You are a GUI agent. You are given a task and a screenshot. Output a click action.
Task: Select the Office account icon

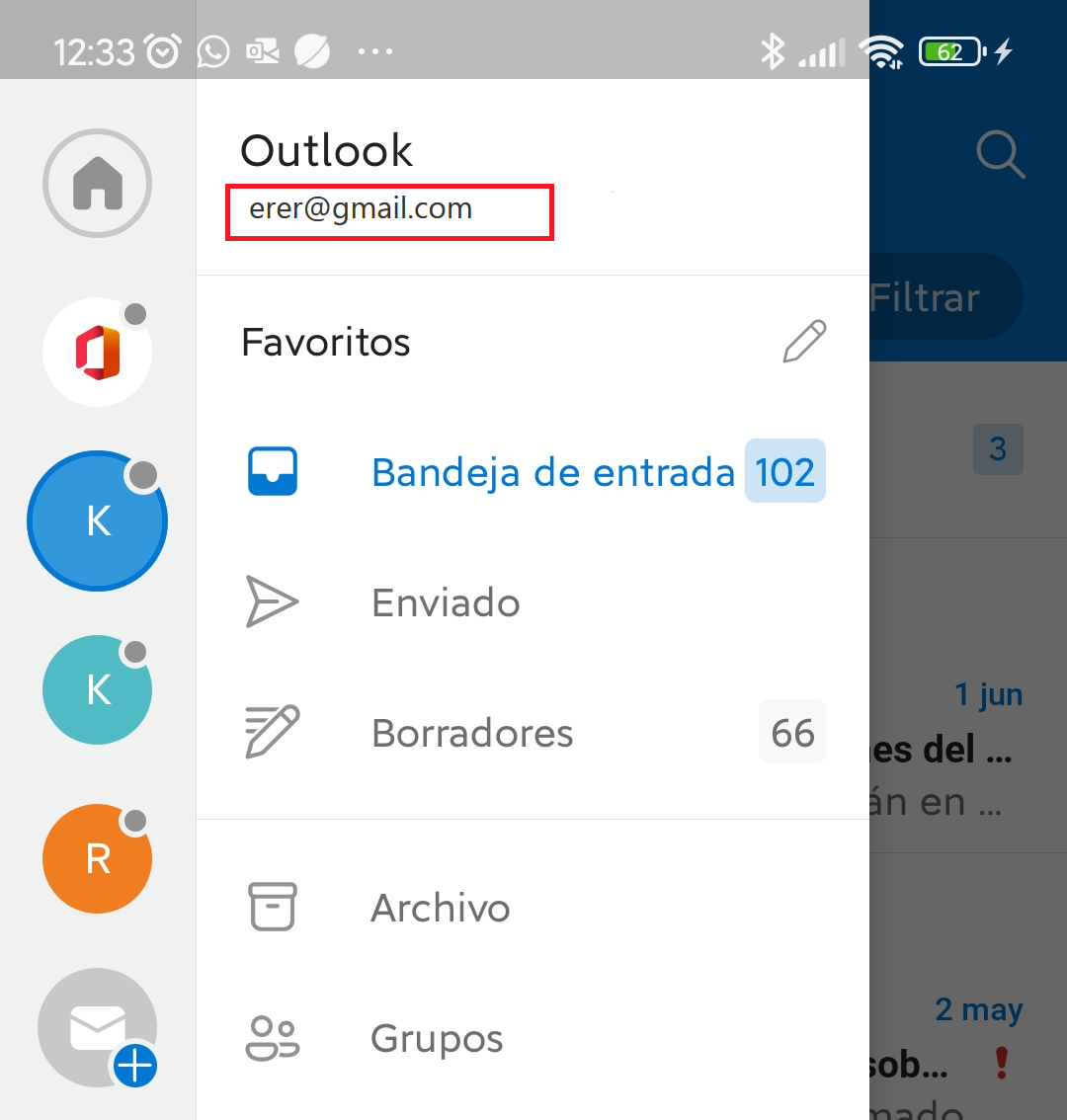[97, 352]
